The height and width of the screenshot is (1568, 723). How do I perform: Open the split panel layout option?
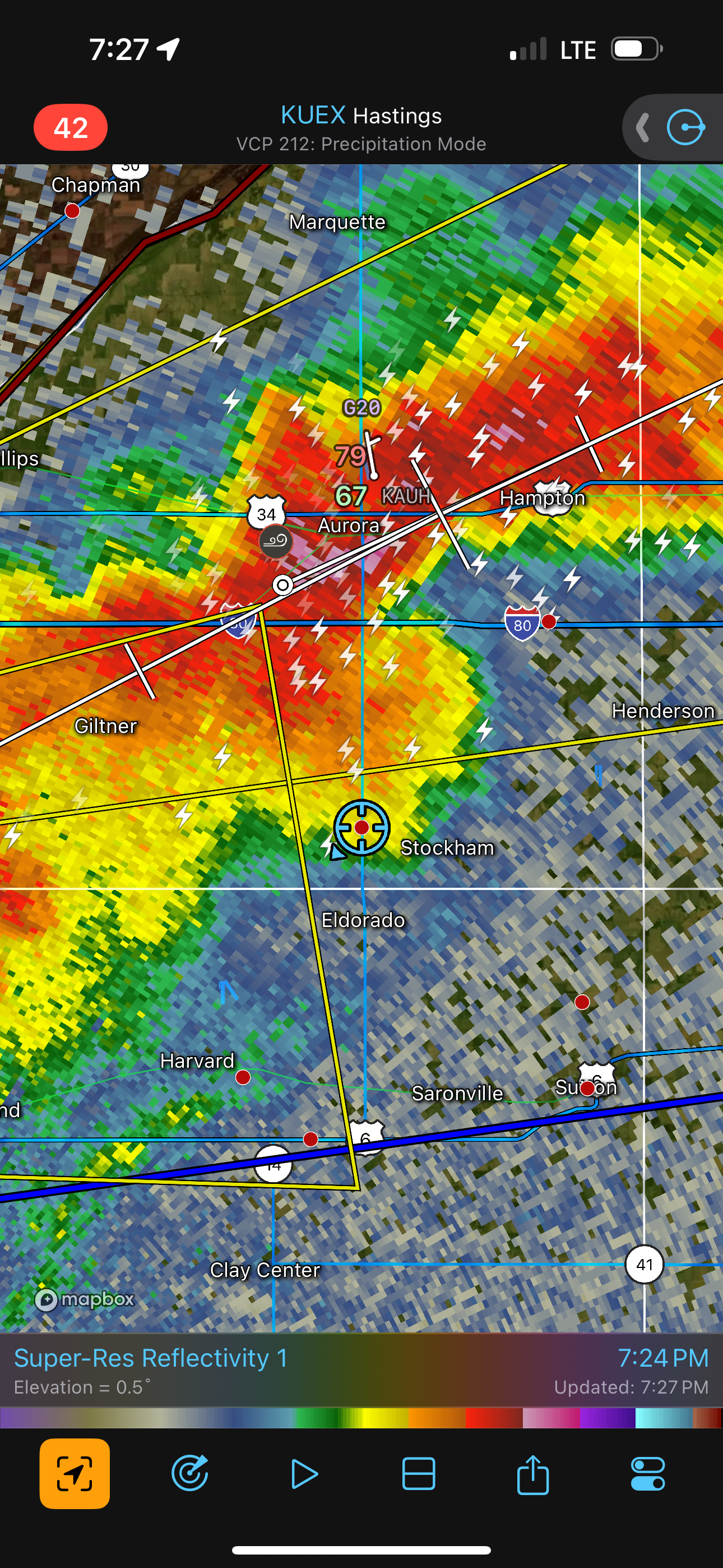click(x=419, y=1474)
